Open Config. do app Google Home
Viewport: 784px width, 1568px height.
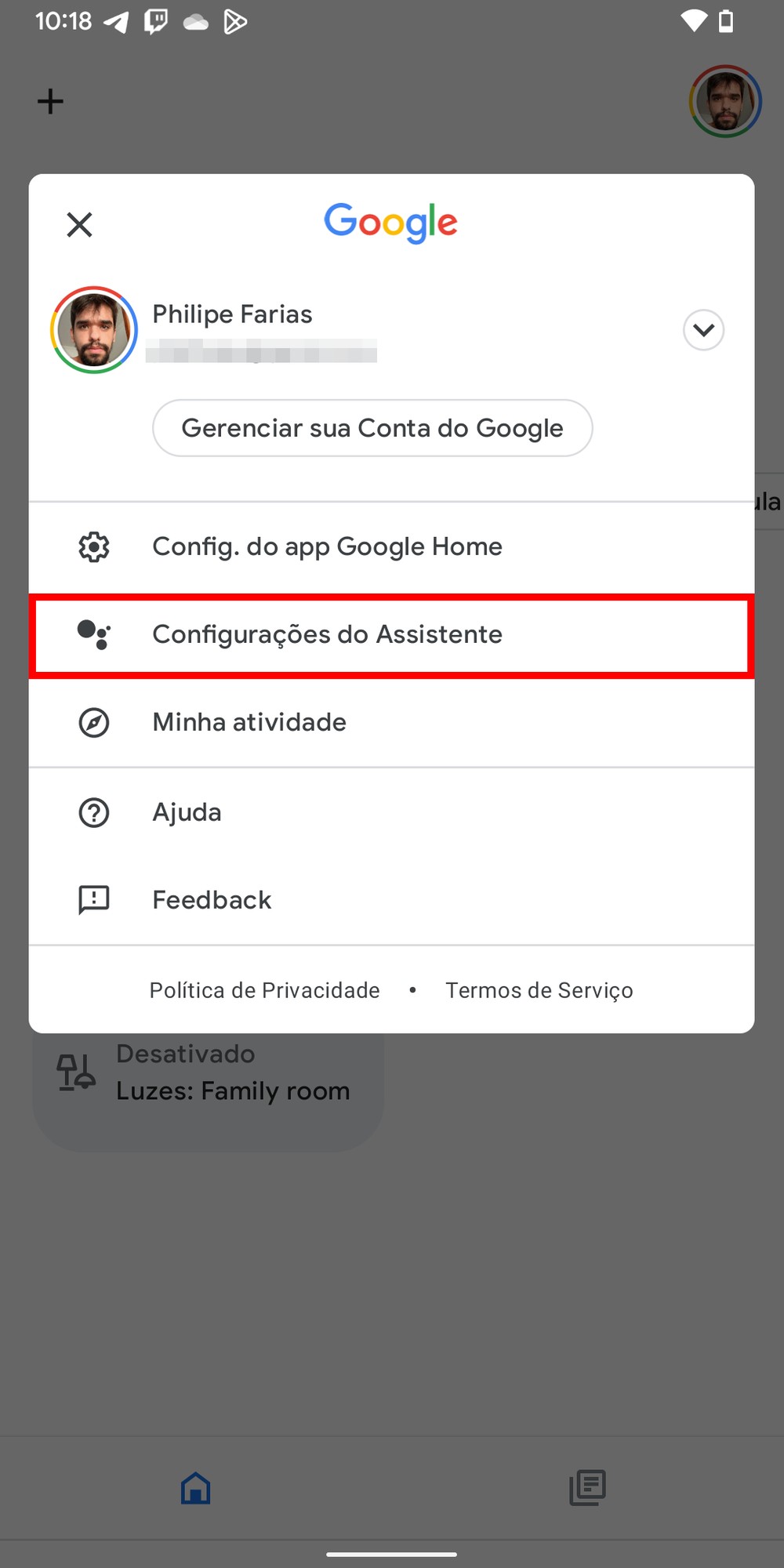327,546
